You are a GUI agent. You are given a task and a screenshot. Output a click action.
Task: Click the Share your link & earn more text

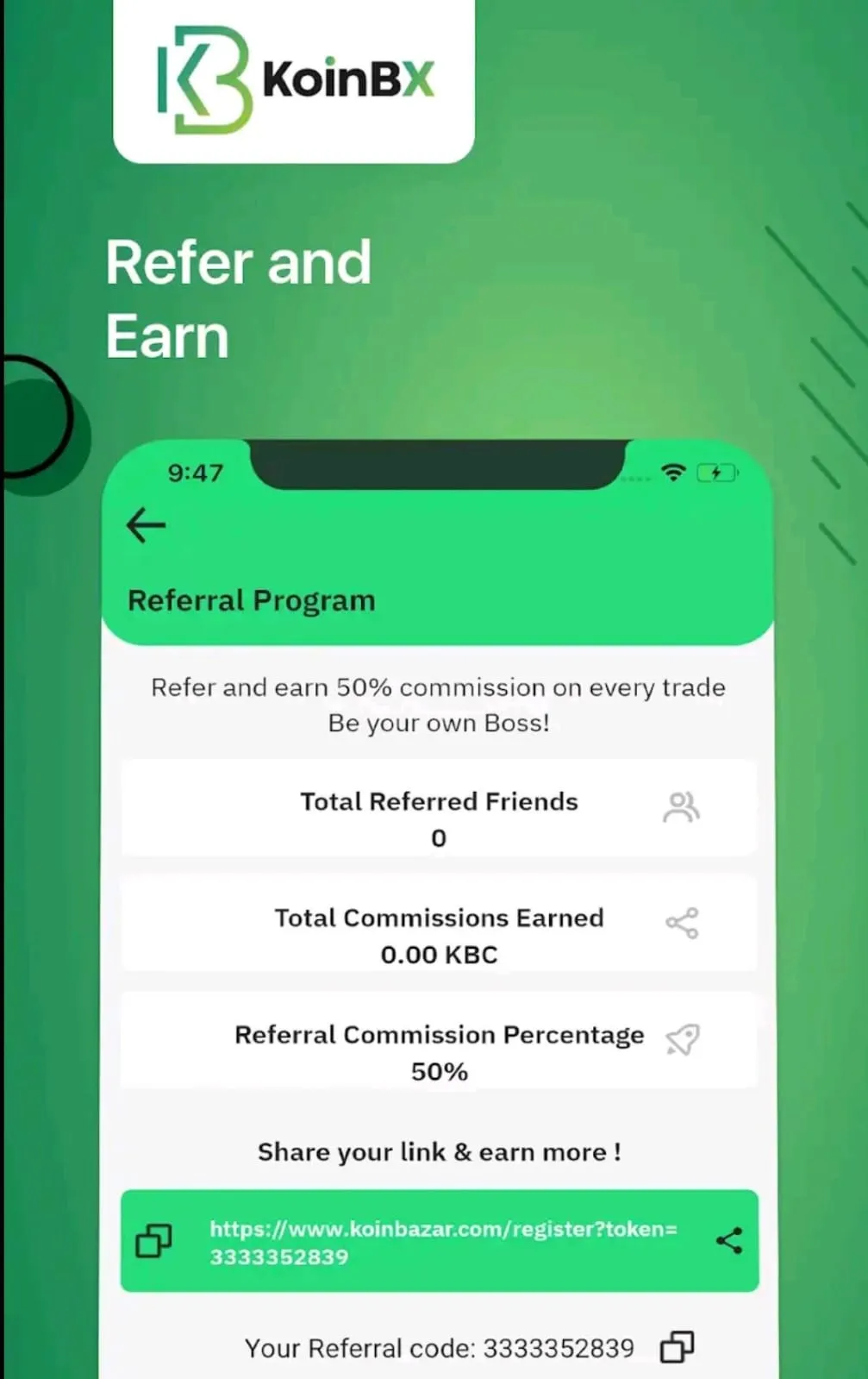tap(439, 1152)
